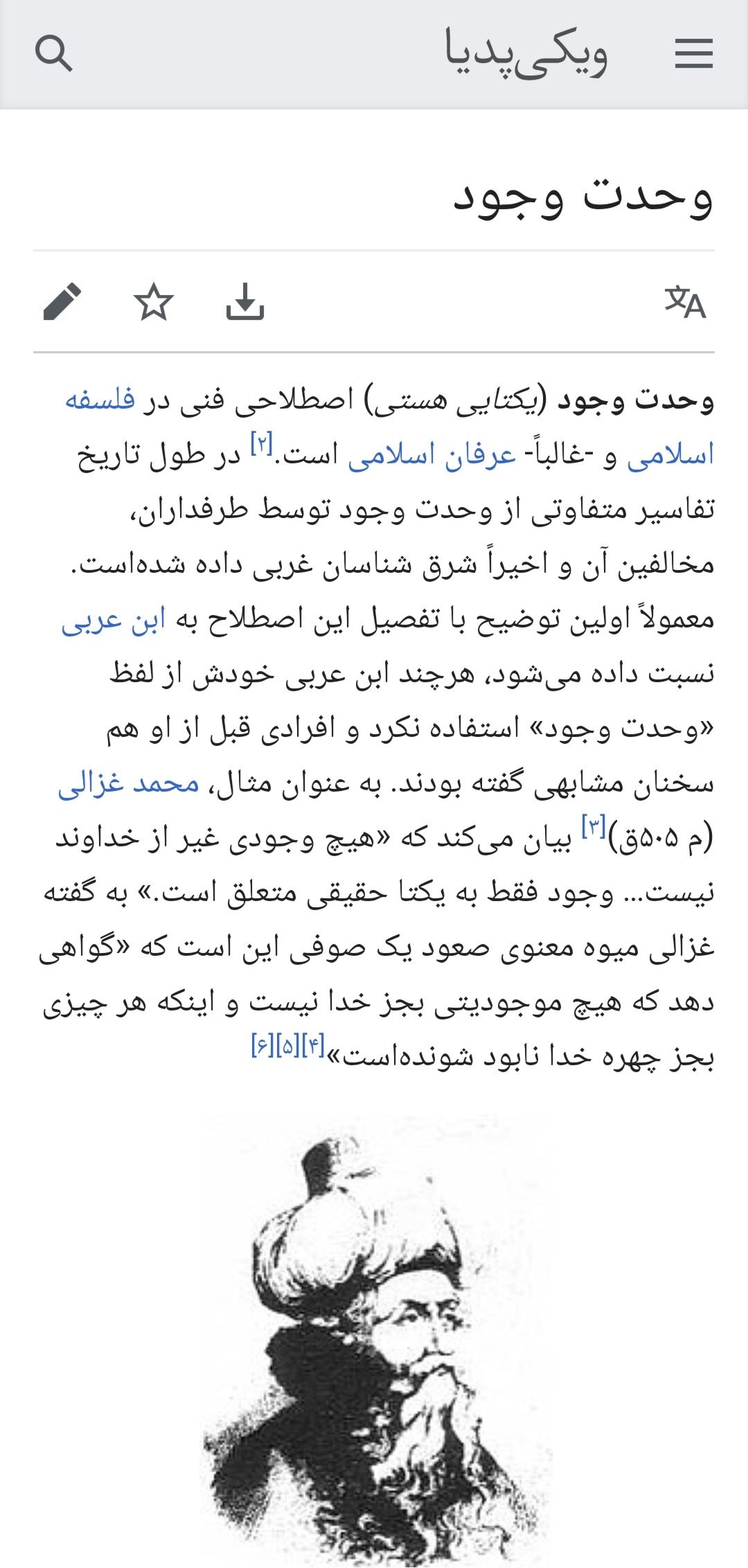Open the ابن عربی link
Viewport: 748px width, 1568px height.
pyautogui.click(x=113, y=619)
